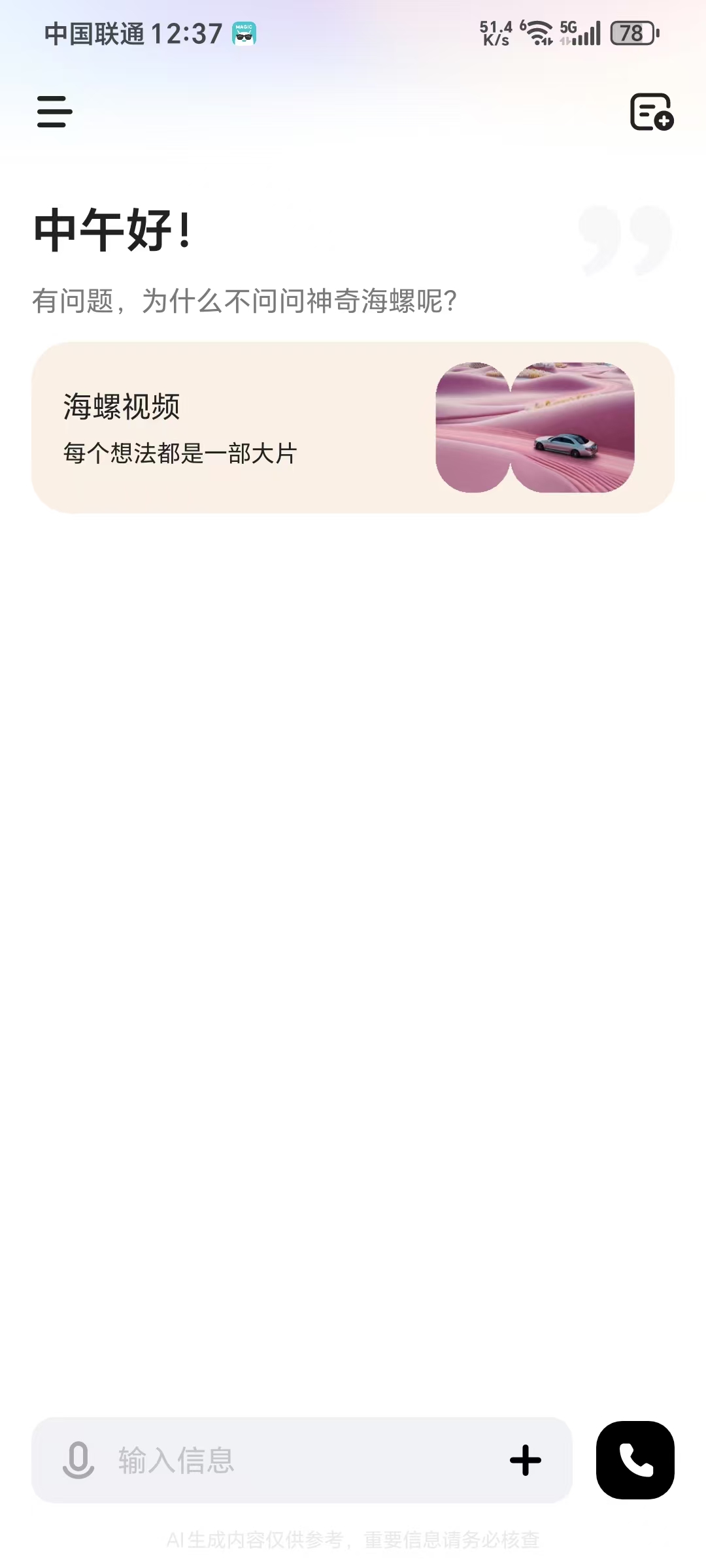Start a voice call with the assistant
The height and width of the screenshot is (1568, 706).
pos(635,1460)
